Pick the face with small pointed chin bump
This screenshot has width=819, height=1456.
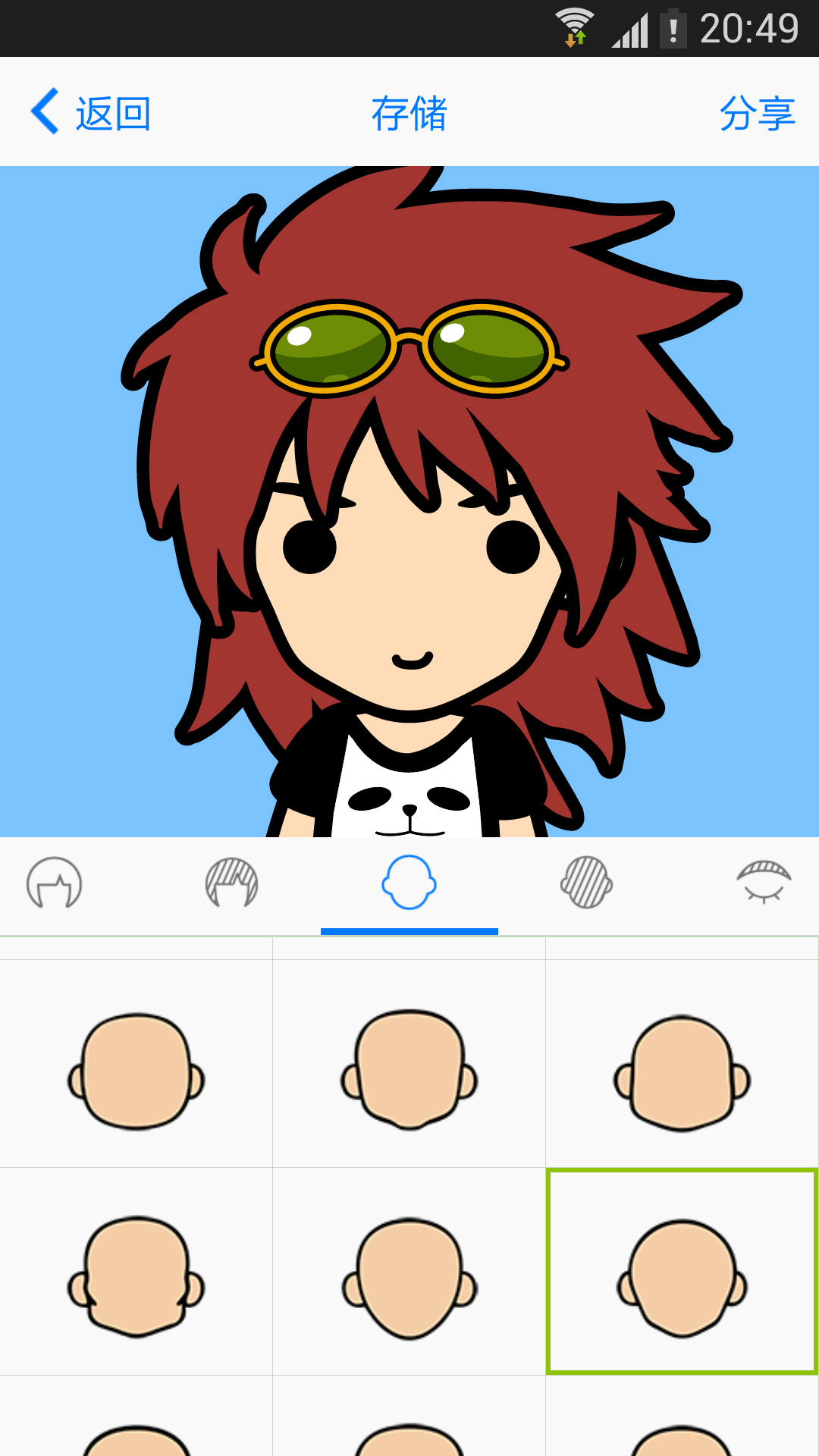click(x=409, y=1071)
